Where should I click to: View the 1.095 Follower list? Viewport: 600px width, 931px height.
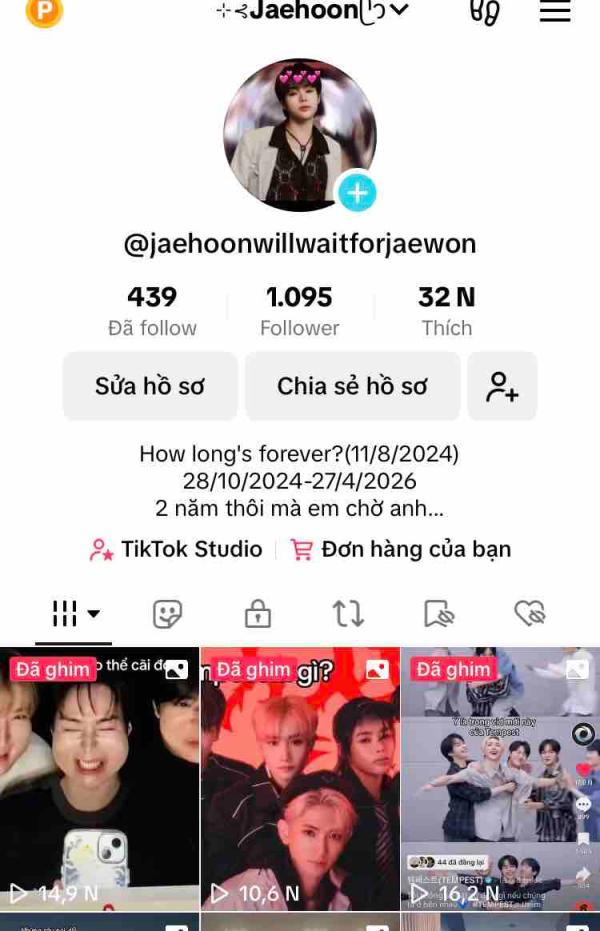(299, 311)
